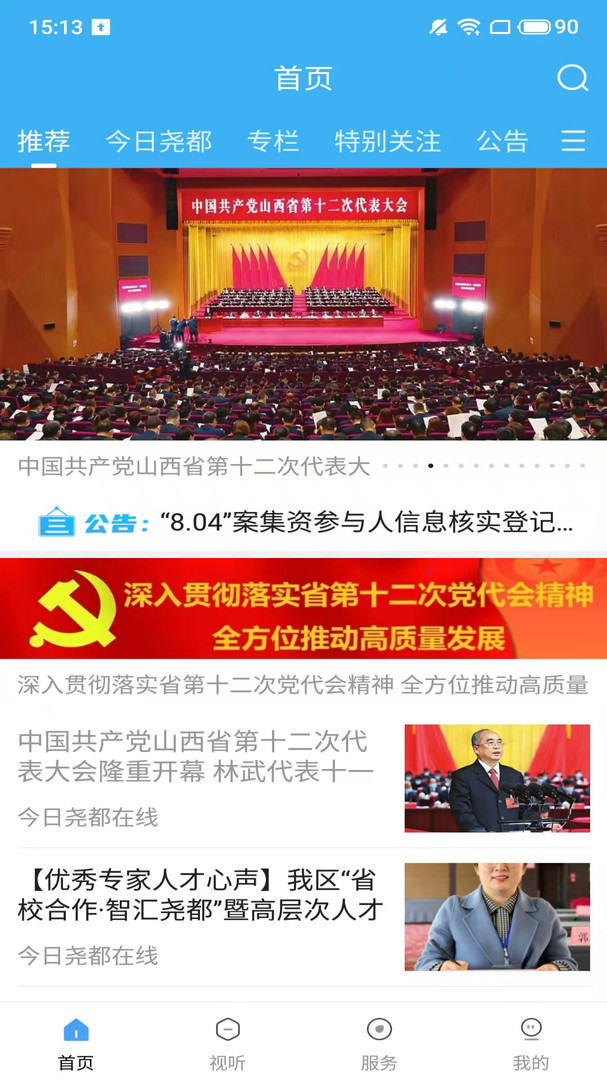Switch to the 今日尧都 tab

[158, 141]
